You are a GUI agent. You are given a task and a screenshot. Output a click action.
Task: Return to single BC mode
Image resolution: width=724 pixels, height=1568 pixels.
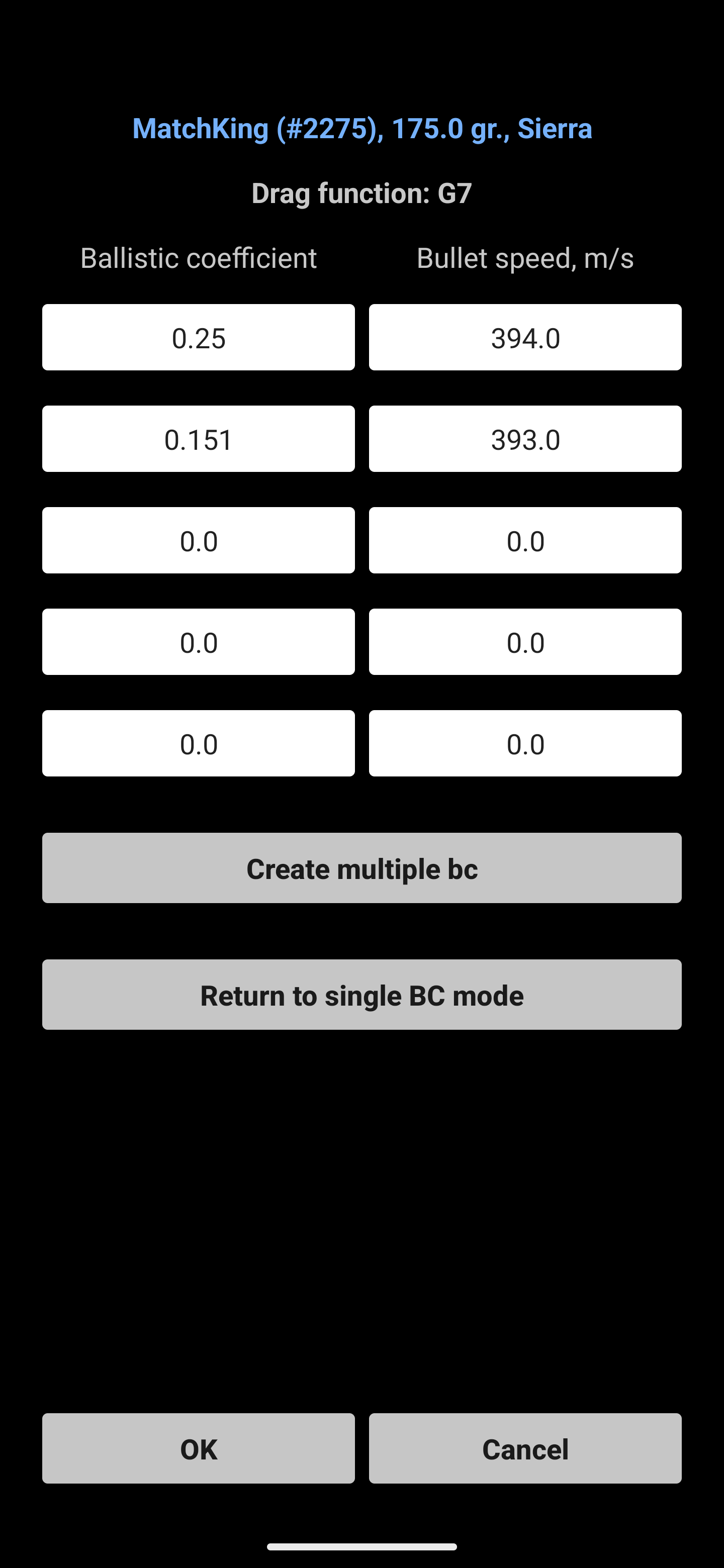tap(361, 995)
